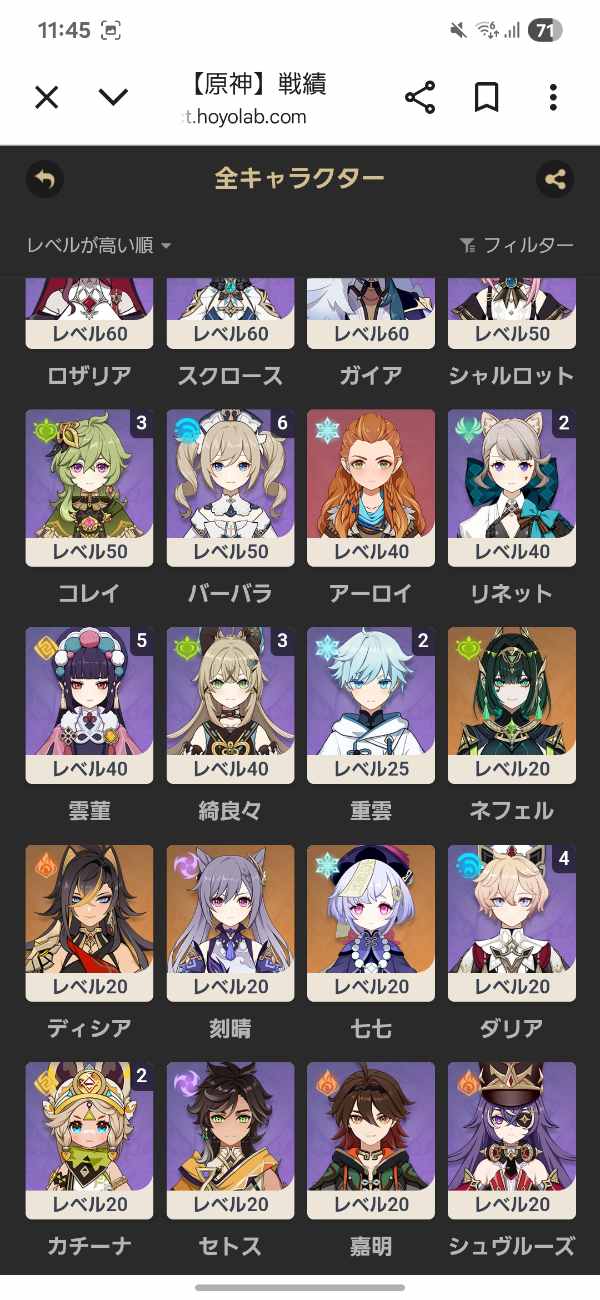Open 重雲 character card
600x1300 pixels.
point(371,705)
